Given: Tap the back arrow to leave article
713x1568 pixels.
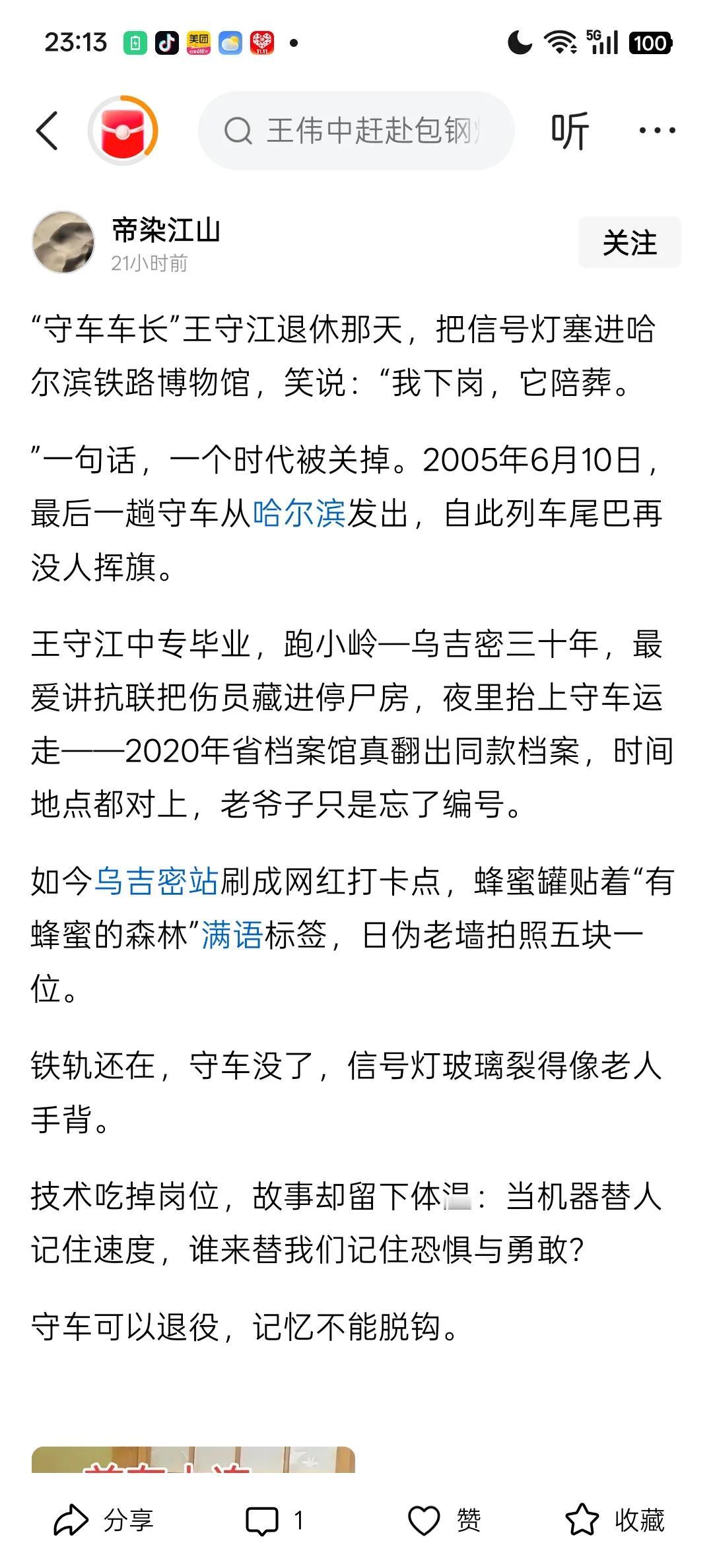Looking at the screenshot, I should 47,129.
